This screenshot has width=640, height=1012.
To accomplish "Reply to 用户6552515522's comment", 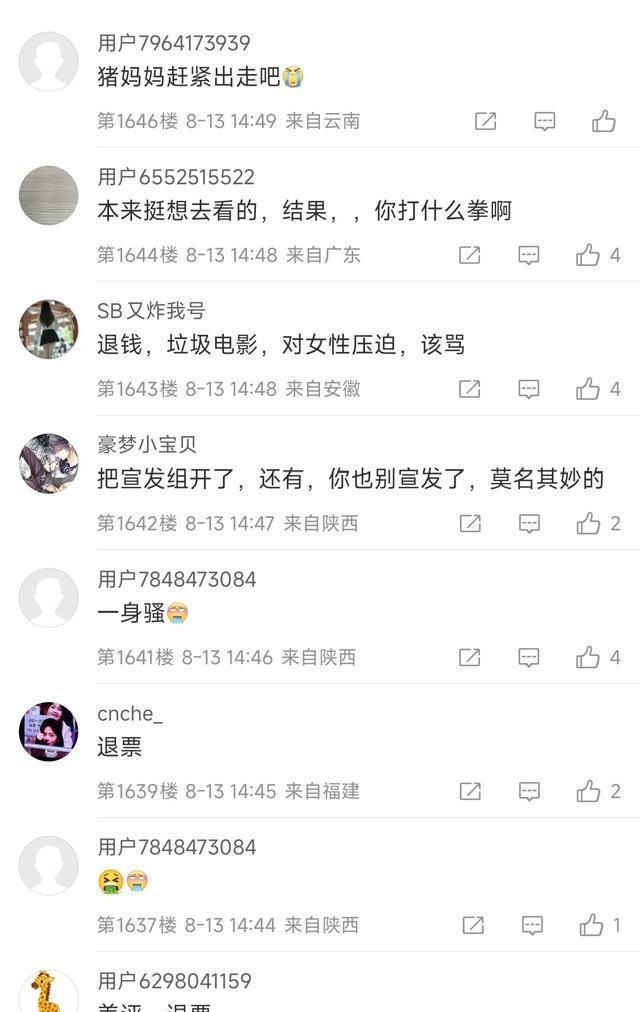I will [x=529, y=255].
